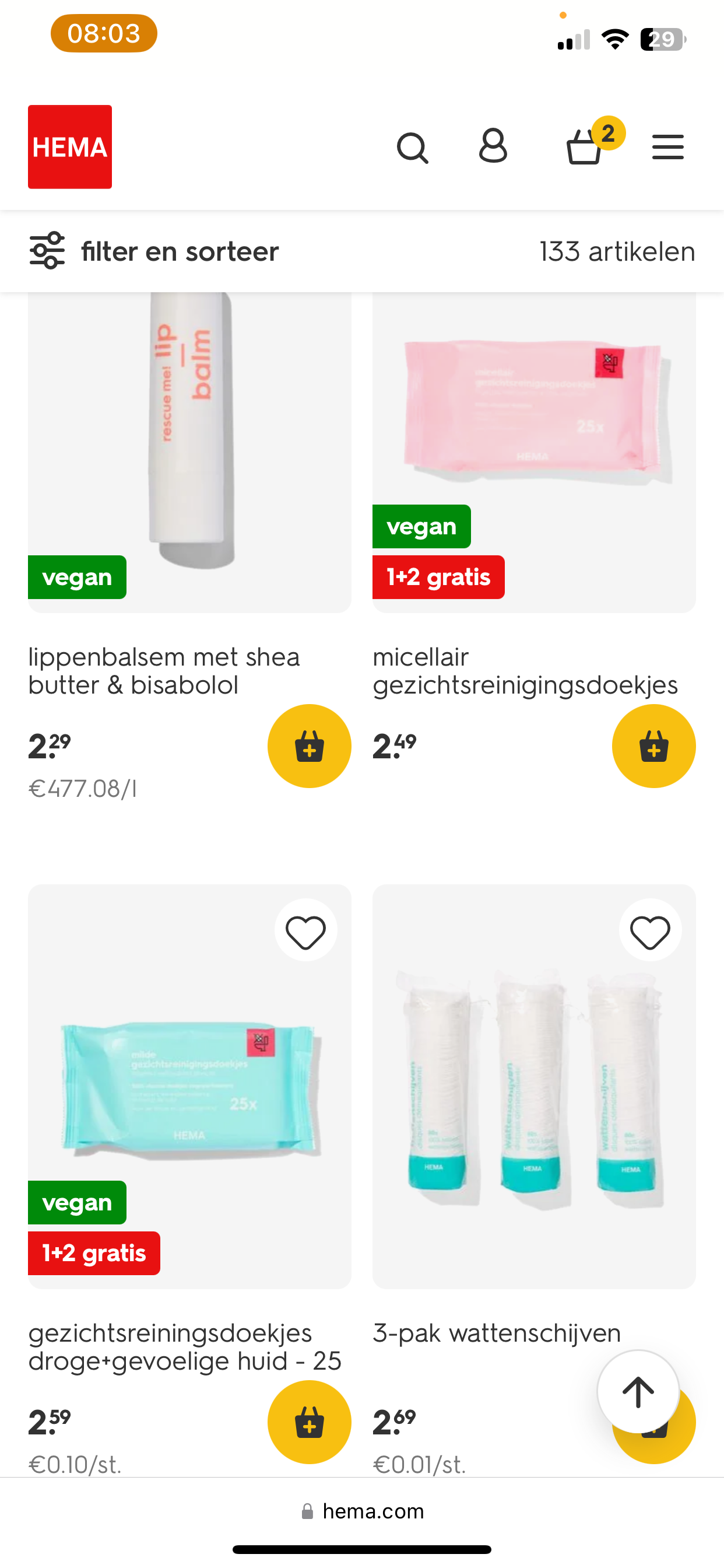
Task: Favorite the 3-pak wattenschijven
Action: pyautogui.click(x=650, y=932)
